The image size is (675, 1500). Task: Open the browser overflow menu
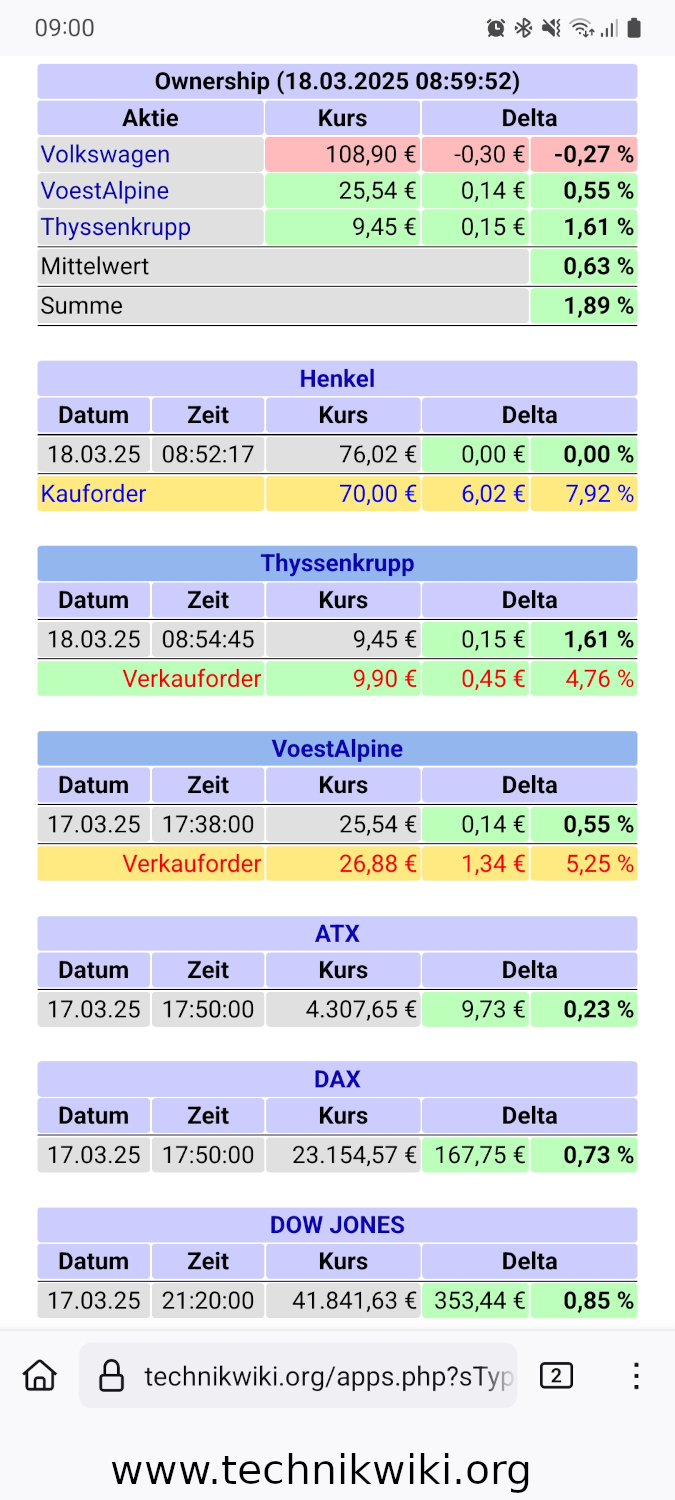click(x=636, y=1376)
